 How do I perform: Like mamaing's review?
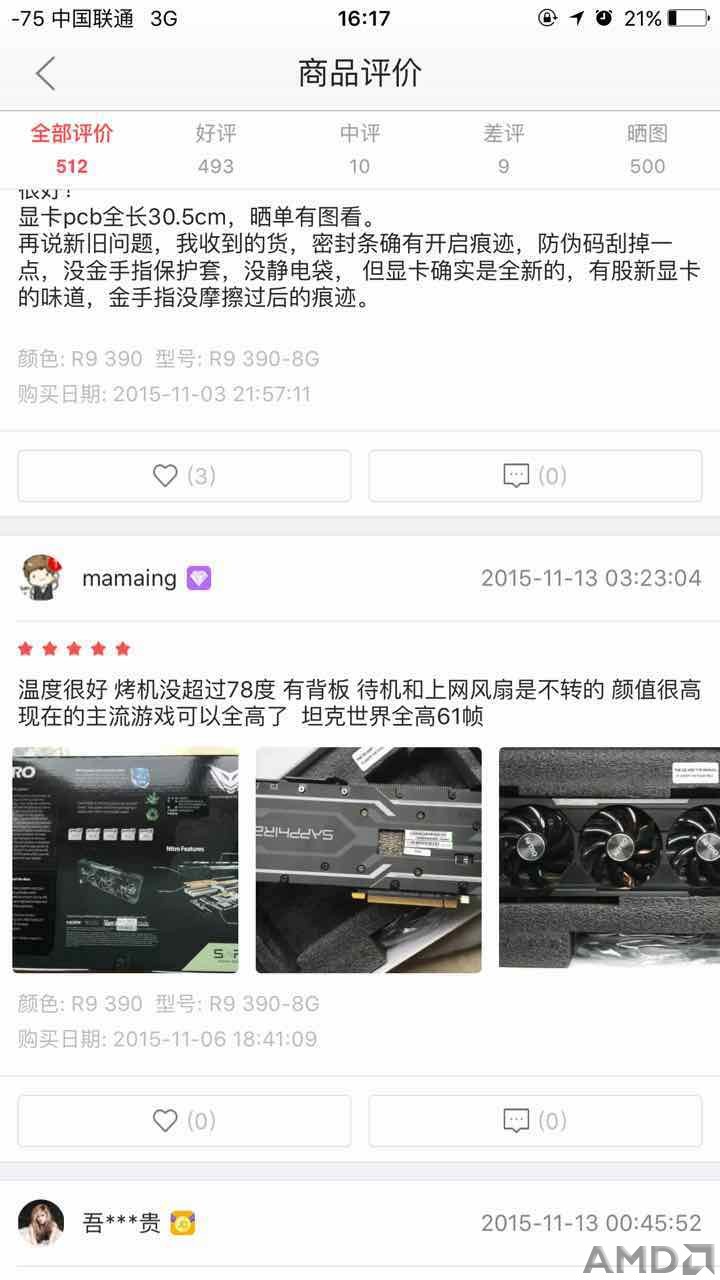pos(184,1121)
